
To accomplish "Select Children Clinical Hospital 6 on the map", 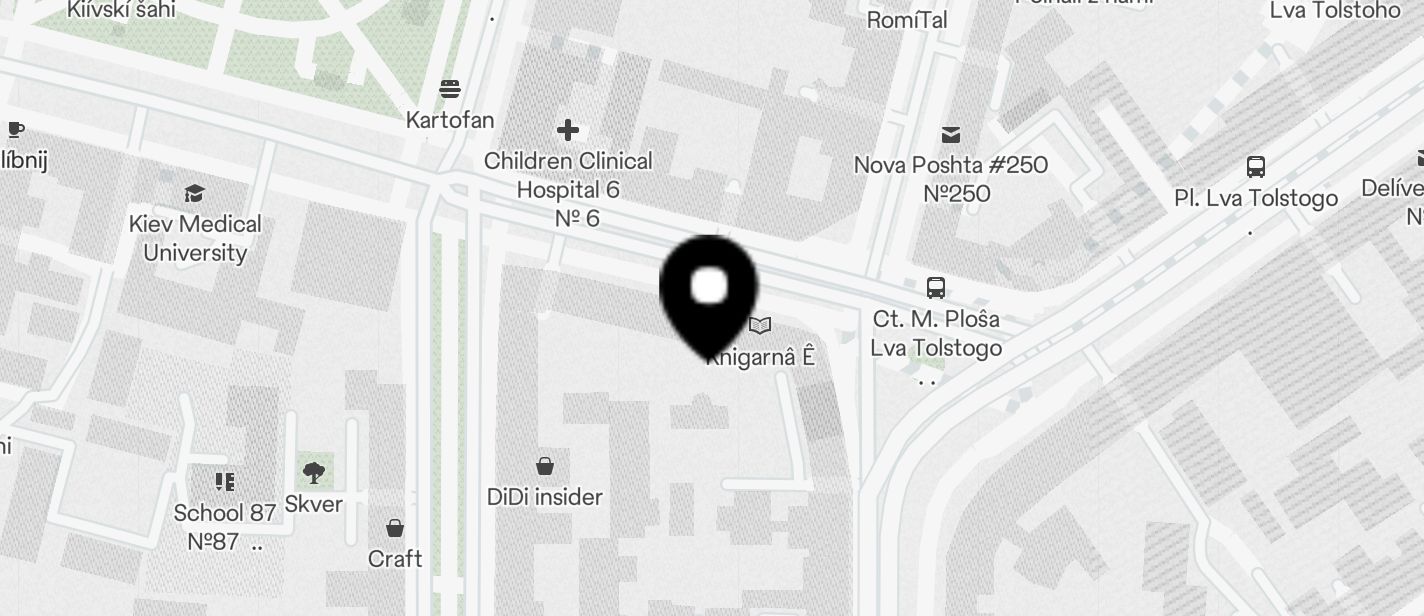I will [568, 131].
